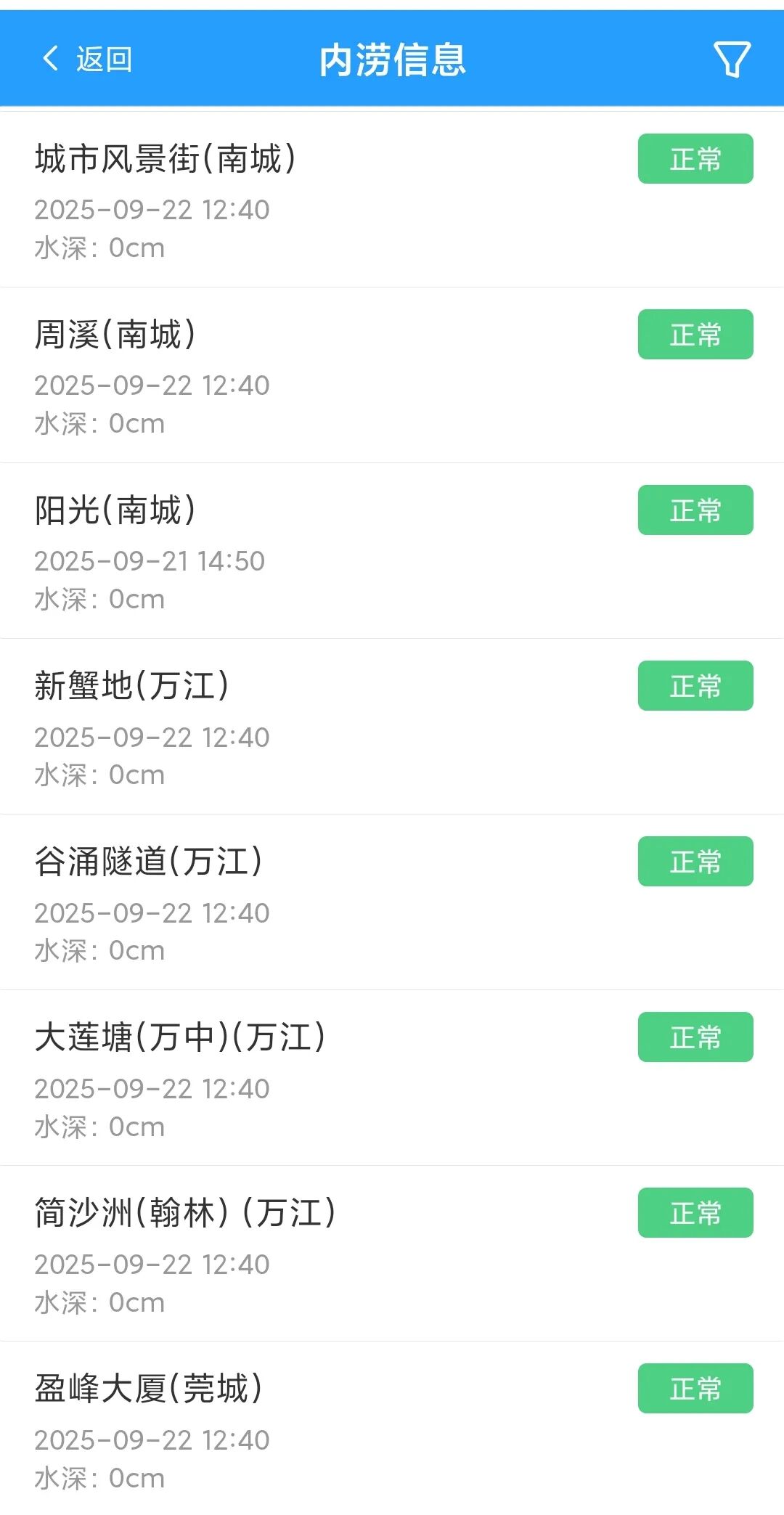Go back using the 返回 button

87,59
